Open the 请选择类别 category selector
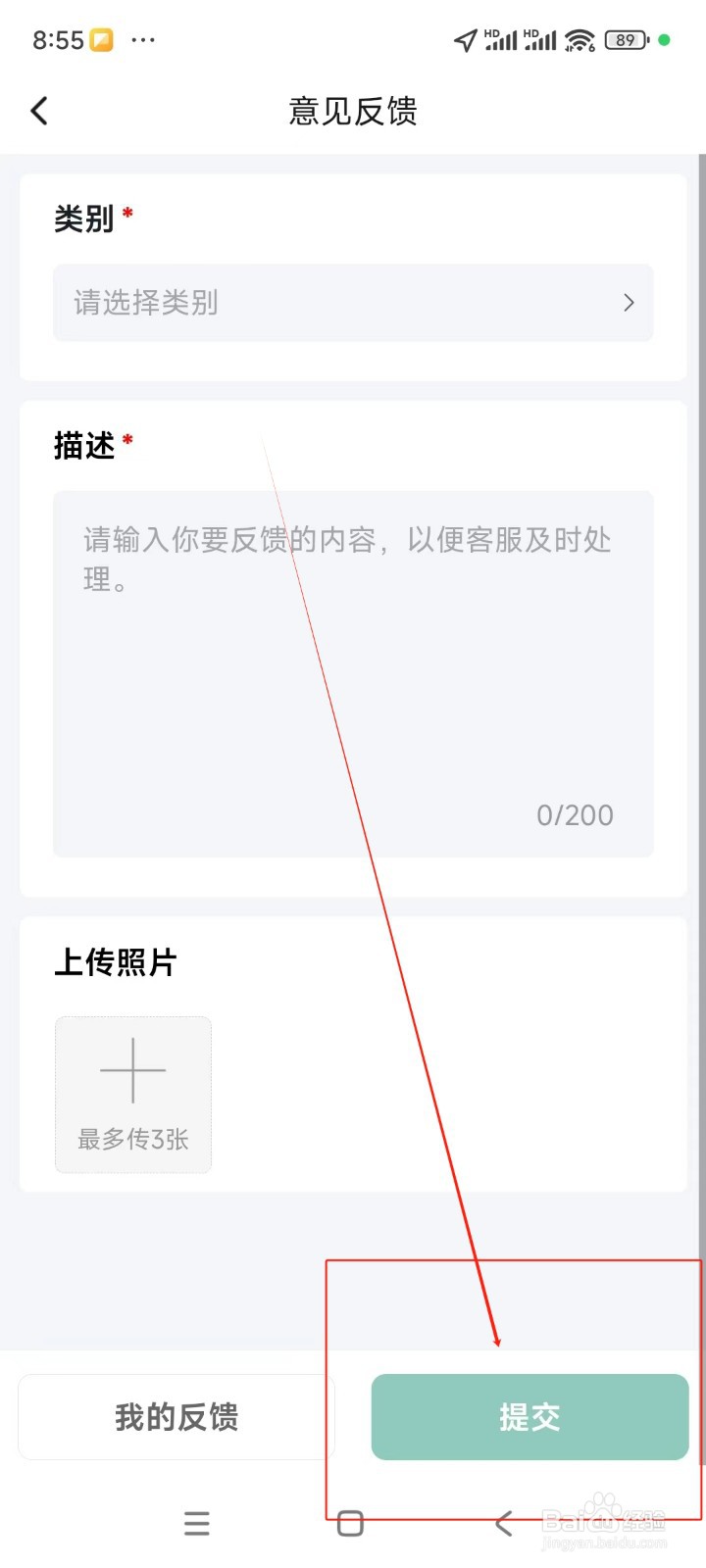The image size is (706, 1568). click(353, 303)
